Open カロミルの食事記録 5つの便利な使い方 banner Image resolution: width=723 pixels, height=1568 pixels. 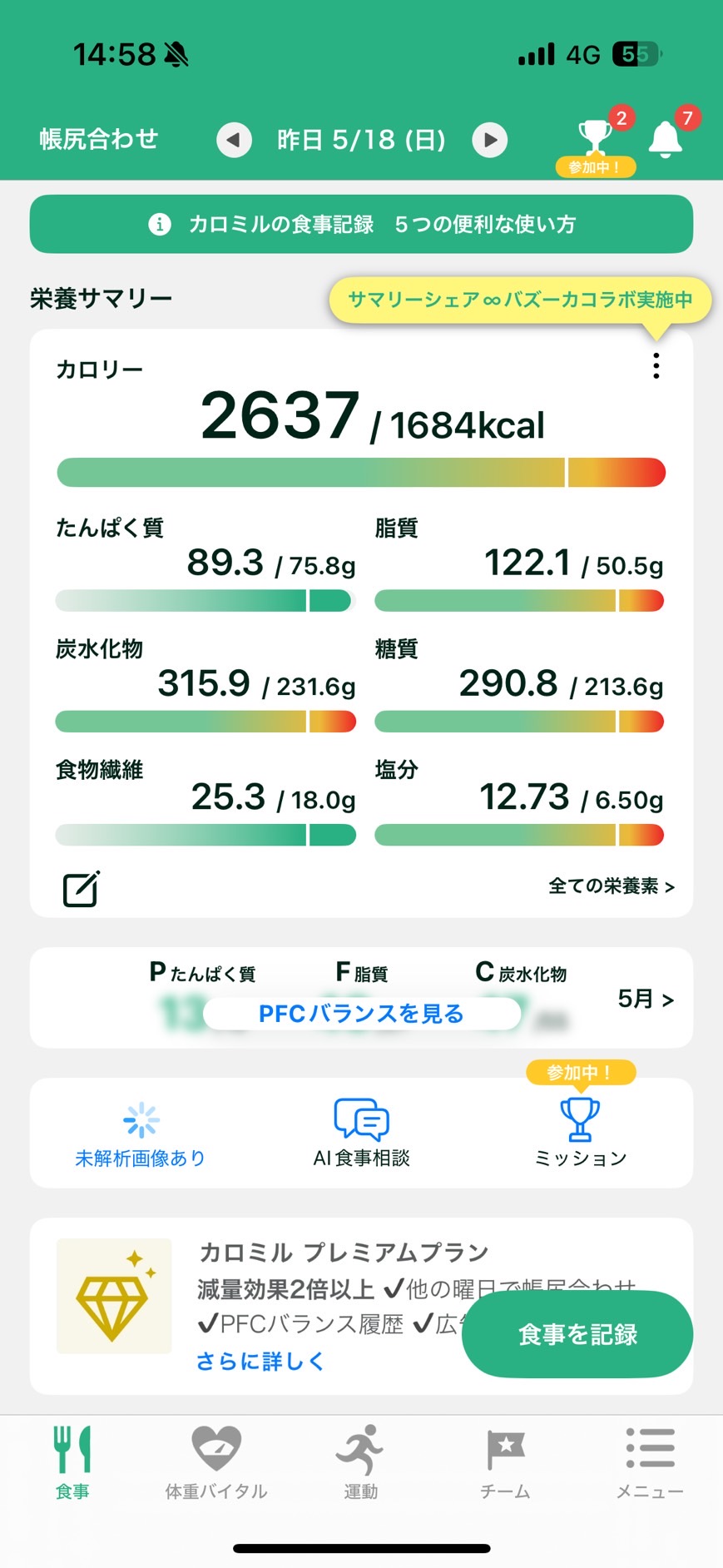(x=361, y=224)
